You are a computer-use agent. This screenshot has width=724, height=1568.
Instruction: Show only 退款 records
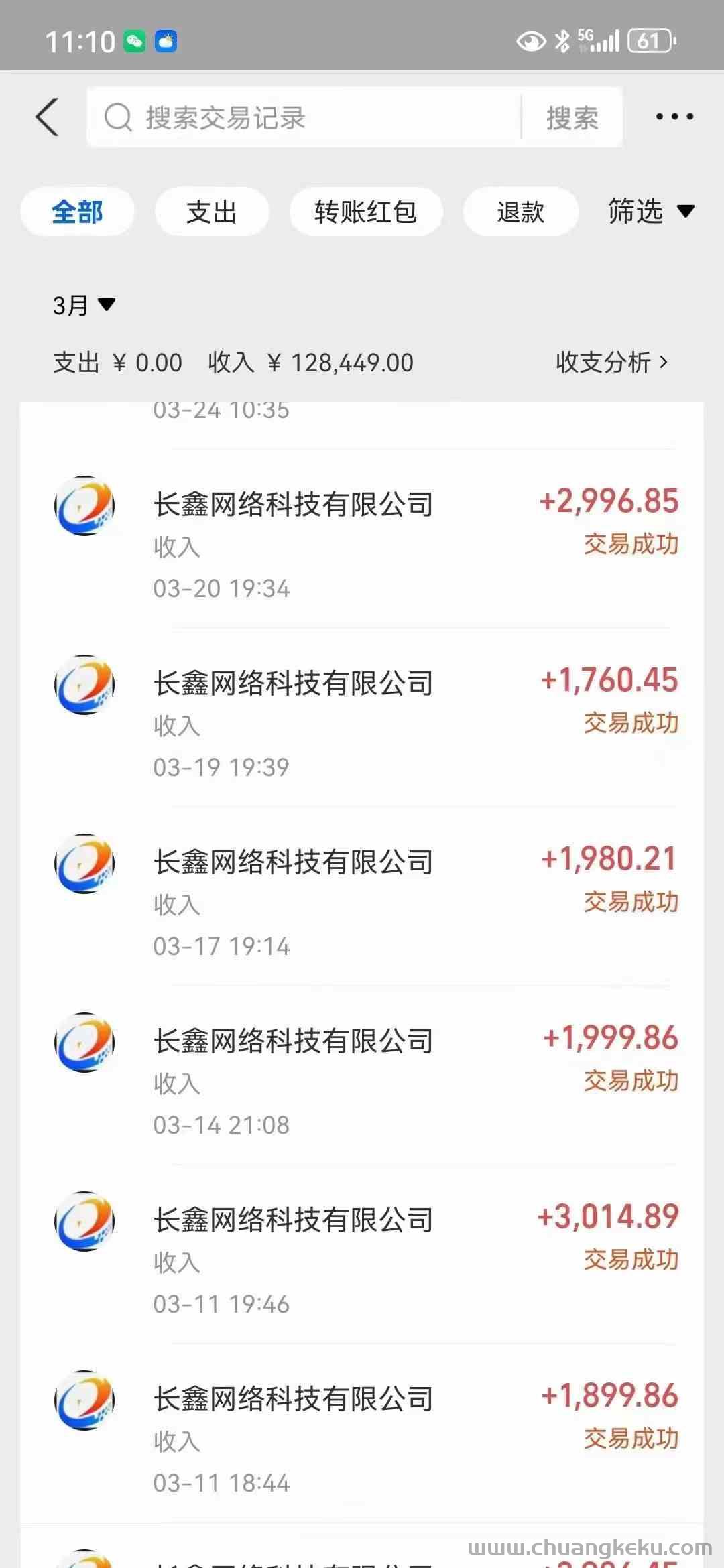(x=521, y=212)
